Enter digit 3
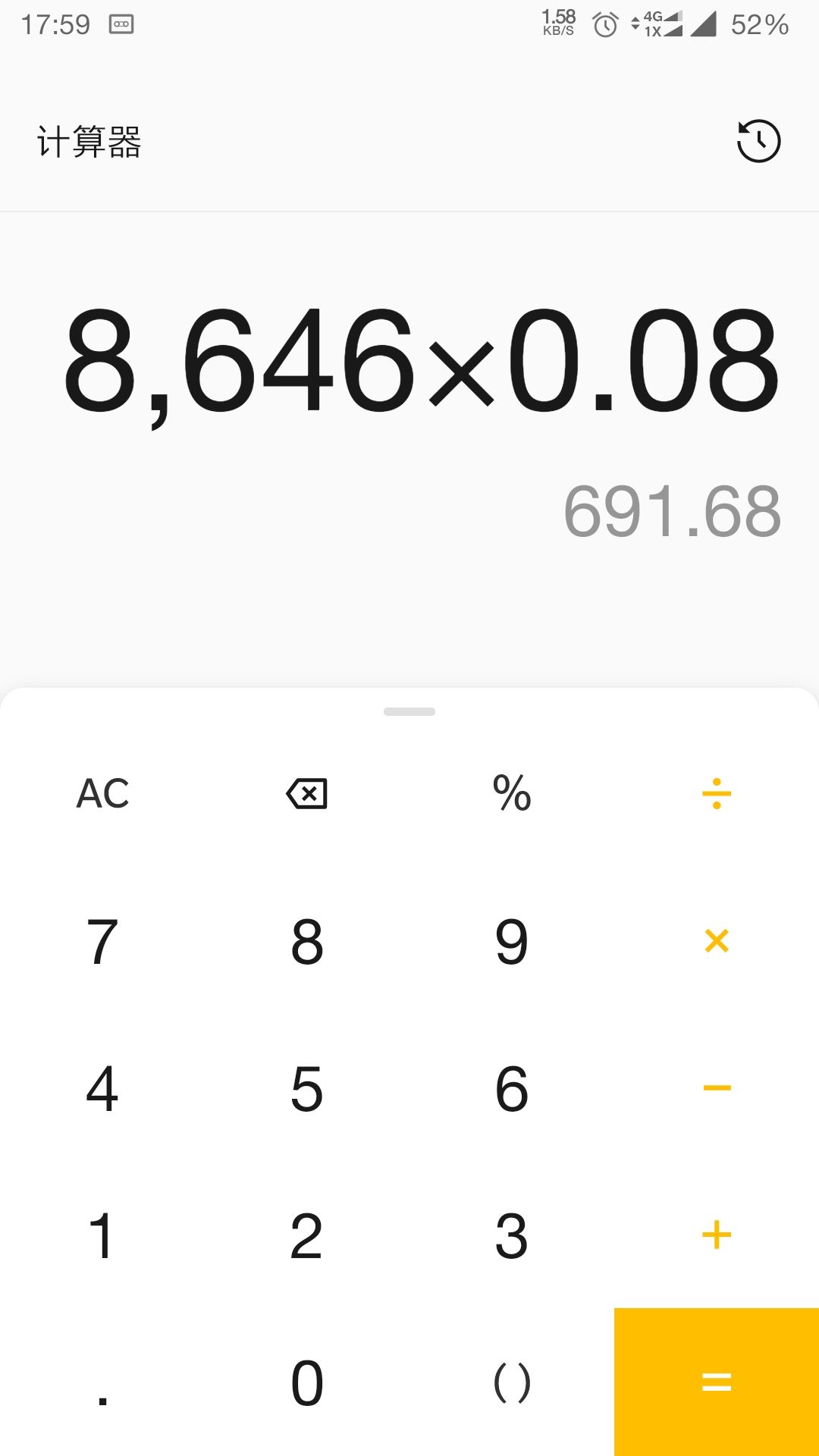The width and height of the screenshot is (819, 1456). 512,1235
